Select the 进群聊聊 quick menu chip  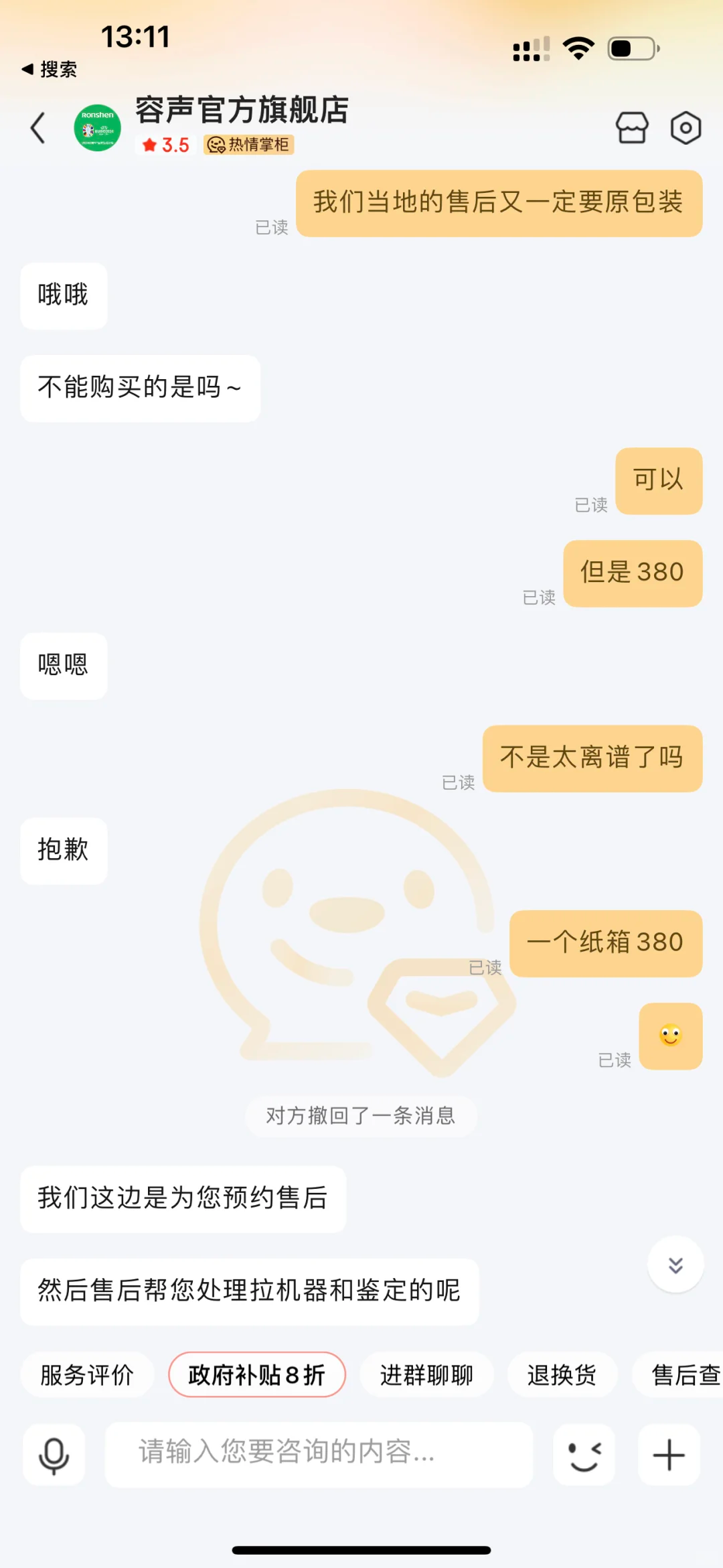click(x=426, y=1374)
